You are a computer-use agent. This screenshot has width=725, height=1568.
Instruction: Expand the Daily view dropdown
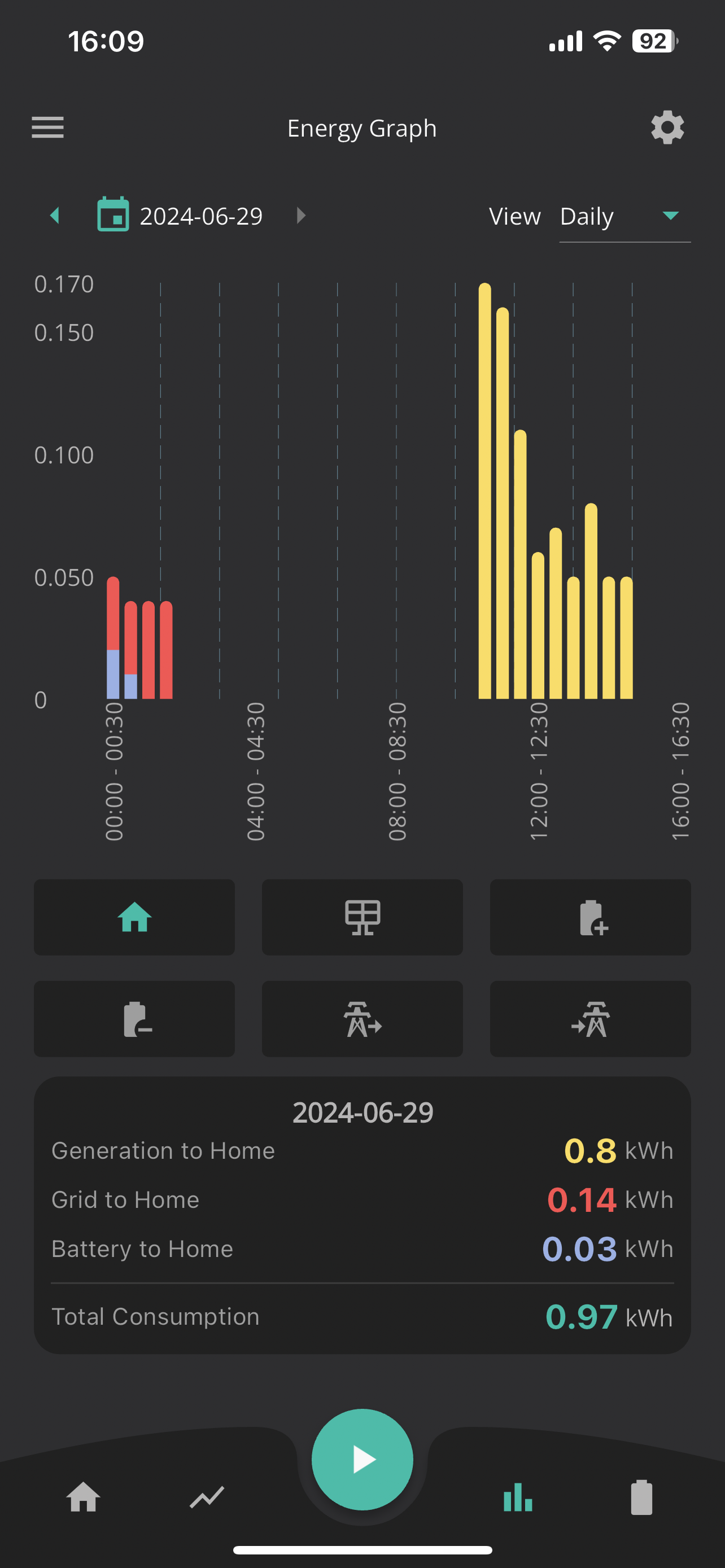click(x=624, y=217)
